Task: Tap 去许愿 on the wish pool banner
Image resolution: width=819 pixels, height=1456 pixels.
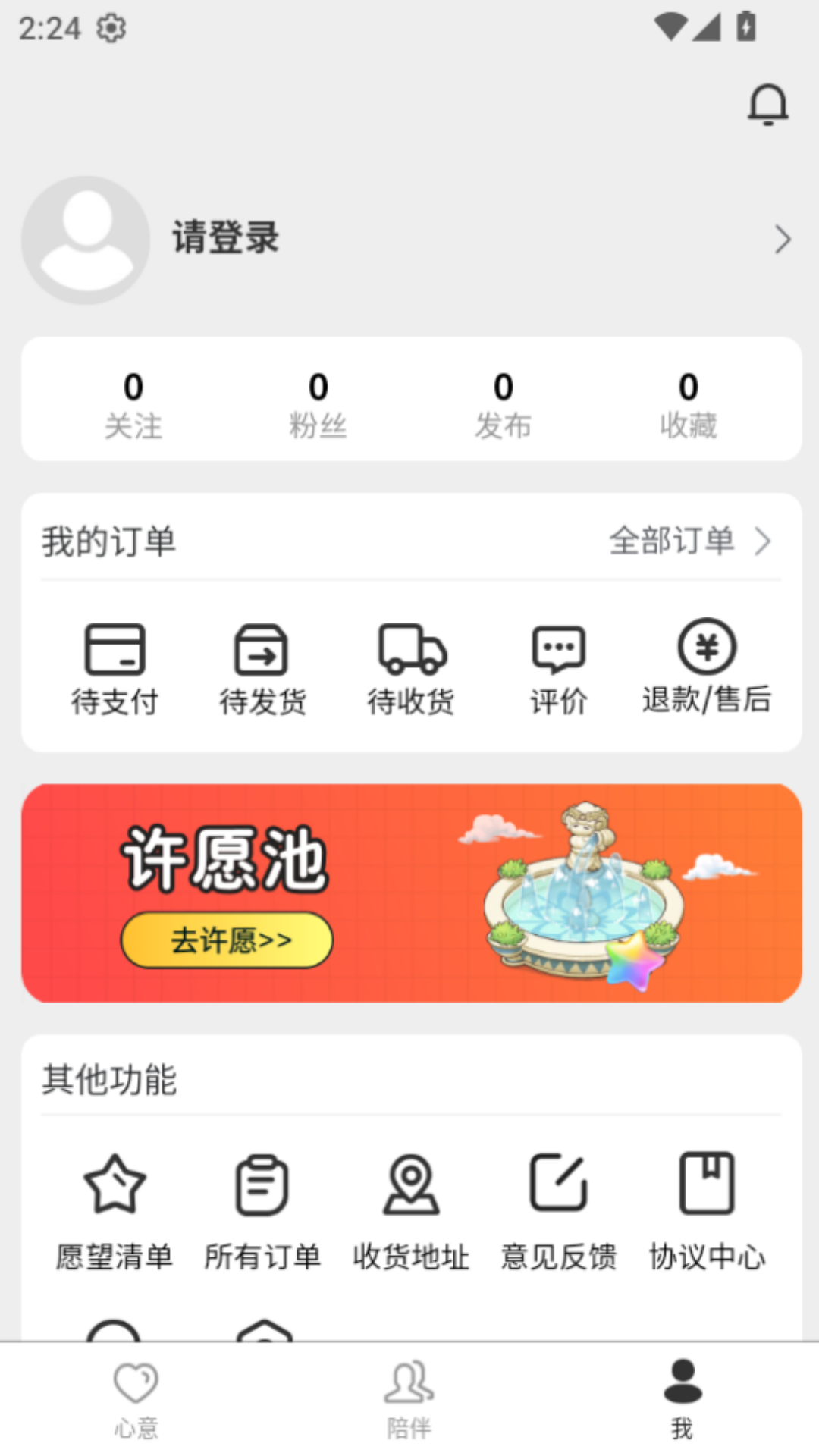Action: [x=226, y=940]
